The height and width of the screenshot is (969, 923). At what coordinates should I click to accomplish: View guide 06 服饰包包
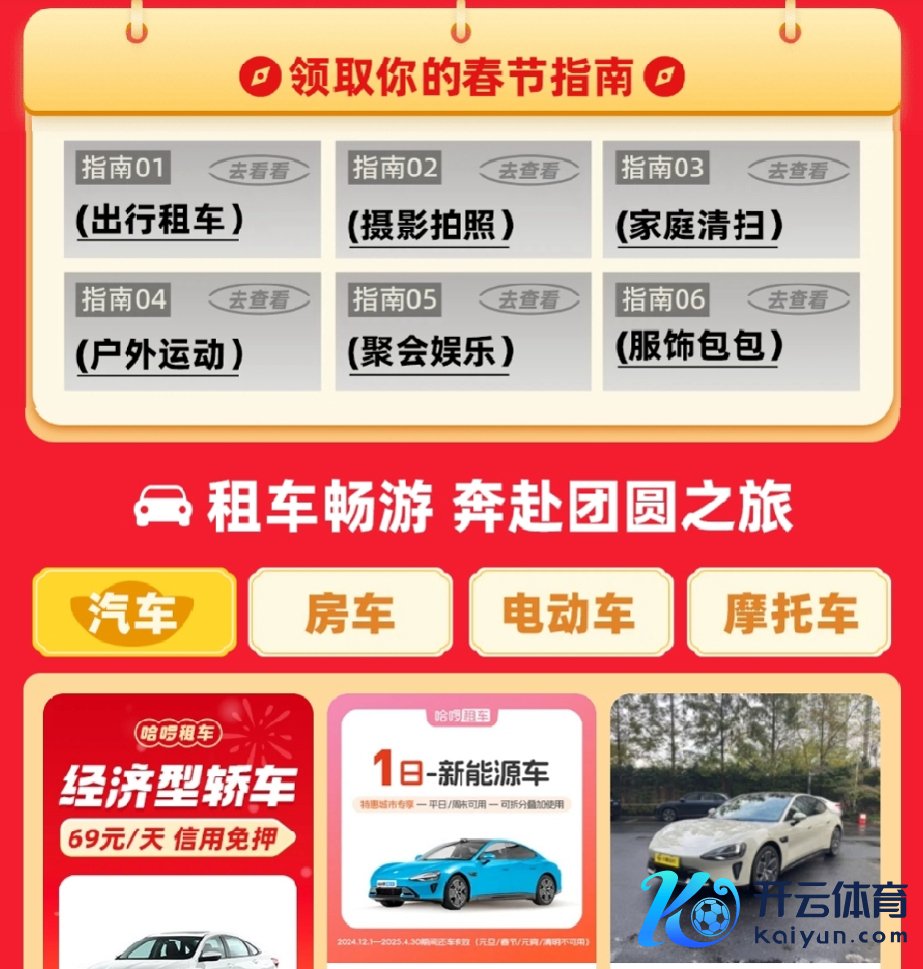[x=730, y=331]
